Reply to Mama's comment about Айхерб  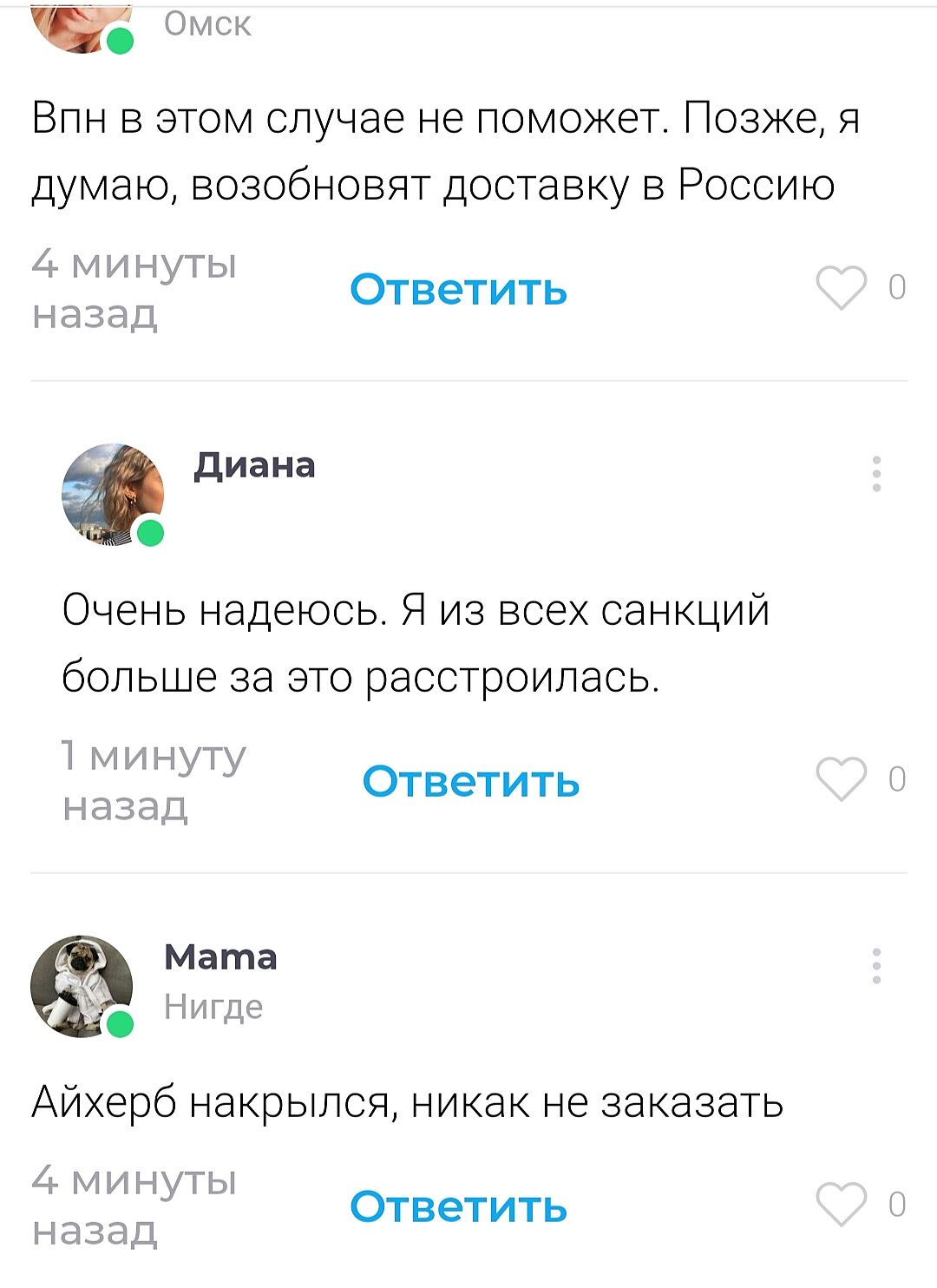458,1206
